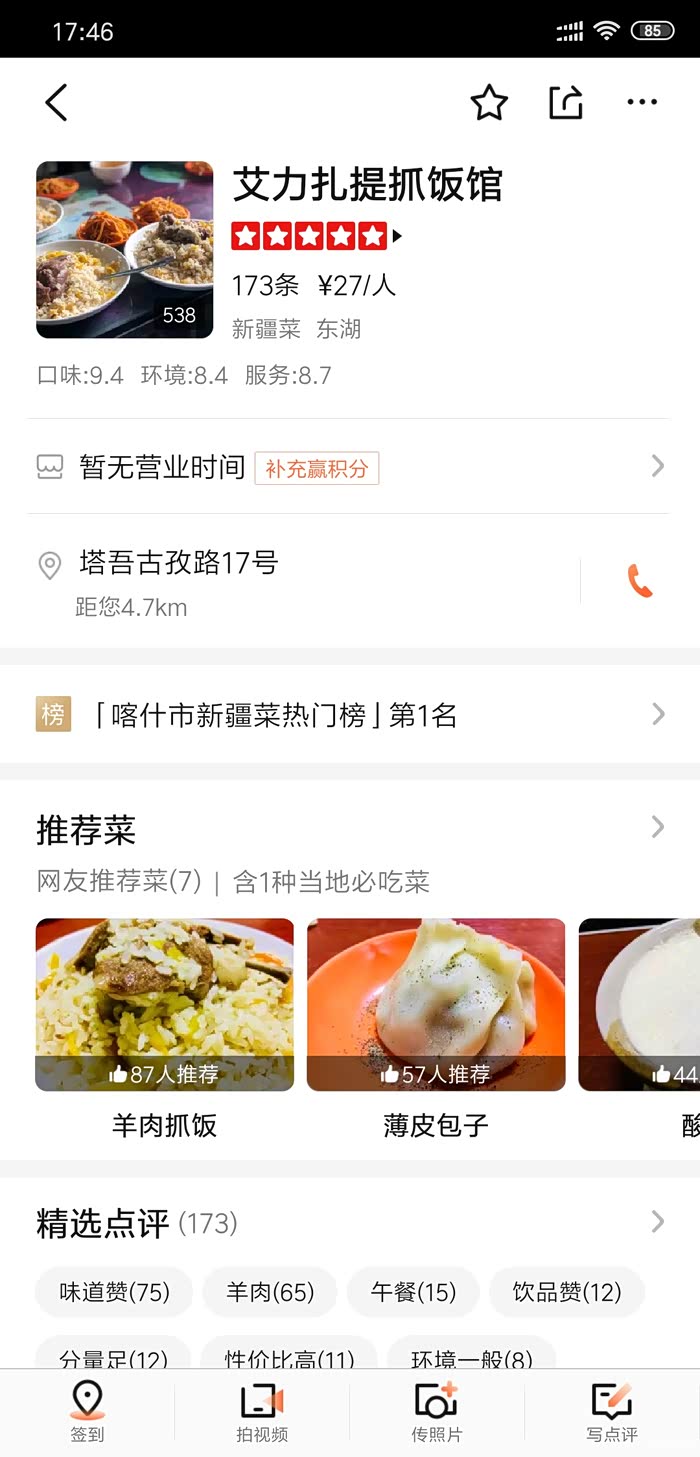The height and width of the screenshot is (1457, 700).
Task: Open the address 塔吾古孜路17号
Action: tap(180, 564)
